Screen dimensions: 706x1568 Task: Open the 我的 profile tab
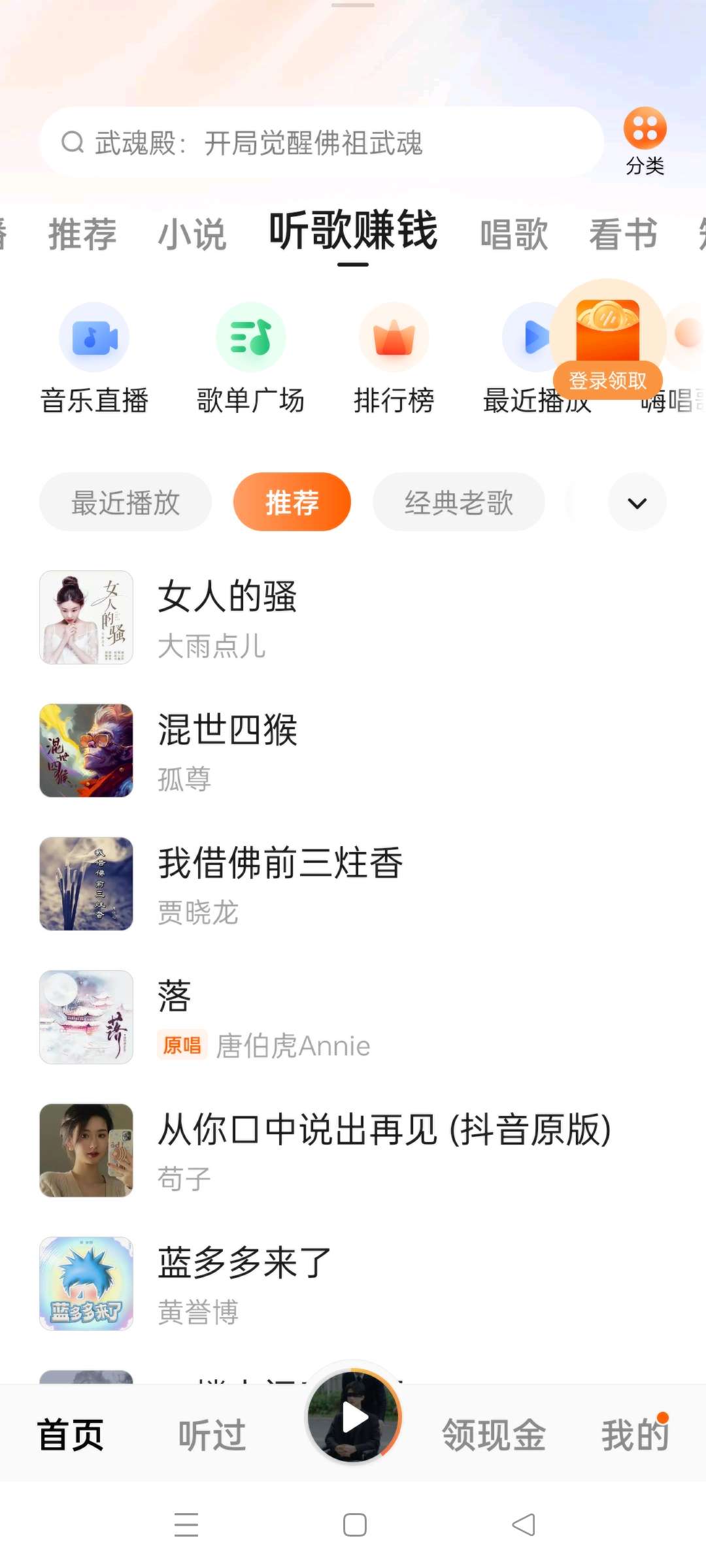click(634, 1435)
